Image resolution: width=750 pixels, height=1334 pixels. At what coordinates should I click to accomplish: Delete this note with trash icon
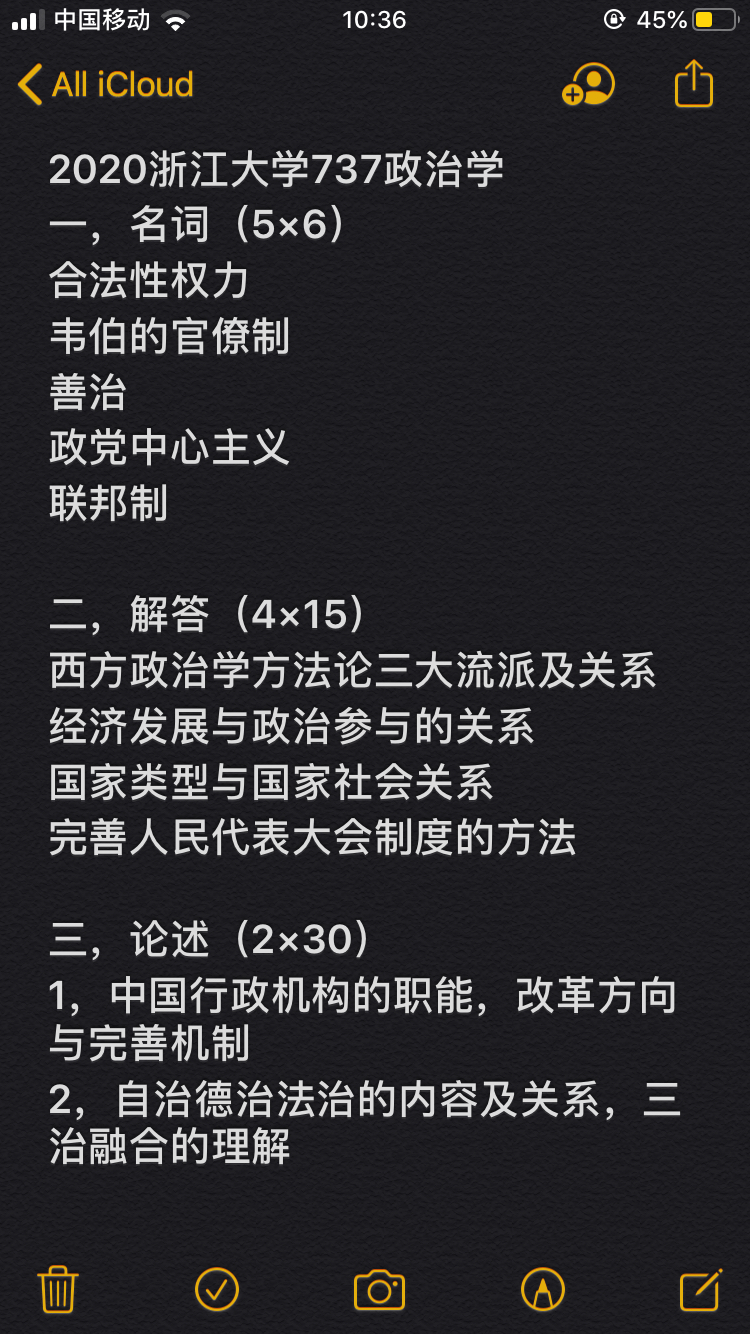tap(58, 1289)
